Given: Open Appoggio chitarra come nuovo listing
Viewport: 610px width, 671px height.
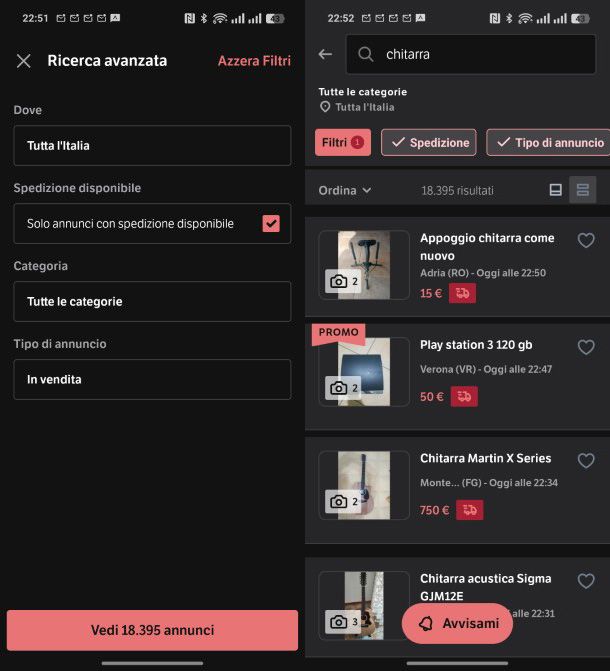Looking at the screenshot, I should 486,247.
